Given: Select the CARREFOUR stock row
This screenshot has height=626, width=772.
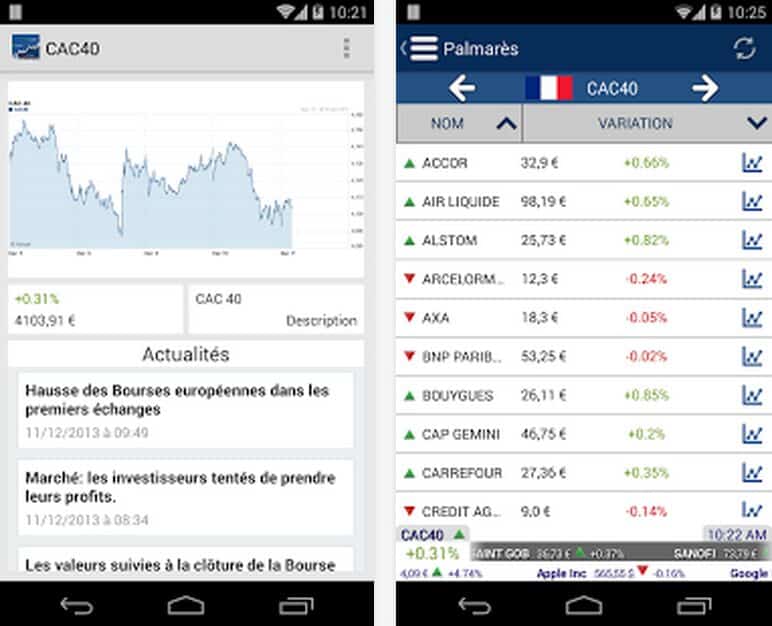Looking at the screenshot, I should [x=560, y=473].
